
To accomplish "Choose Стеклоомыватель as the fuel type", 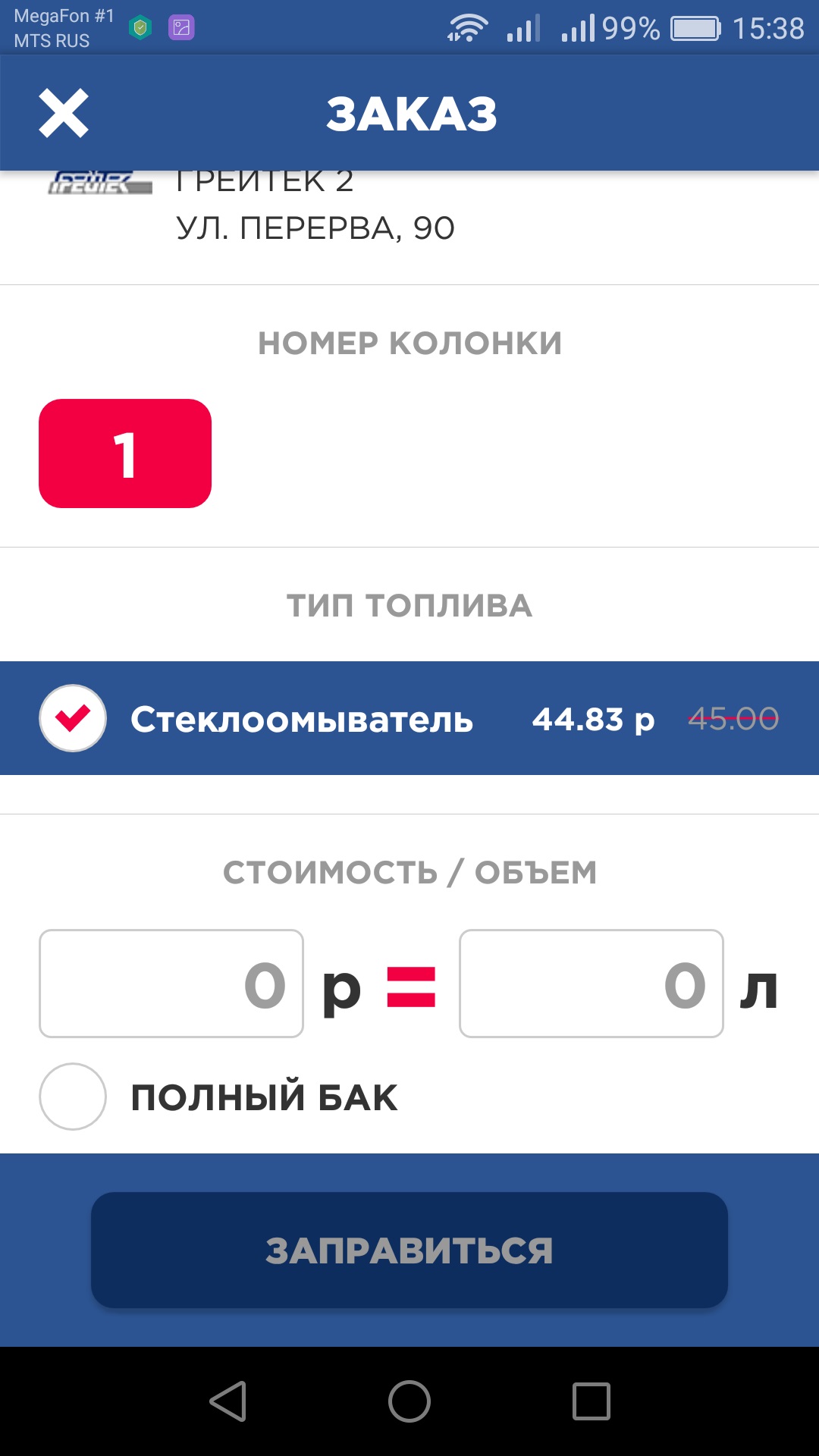I will tap(409, 718).
